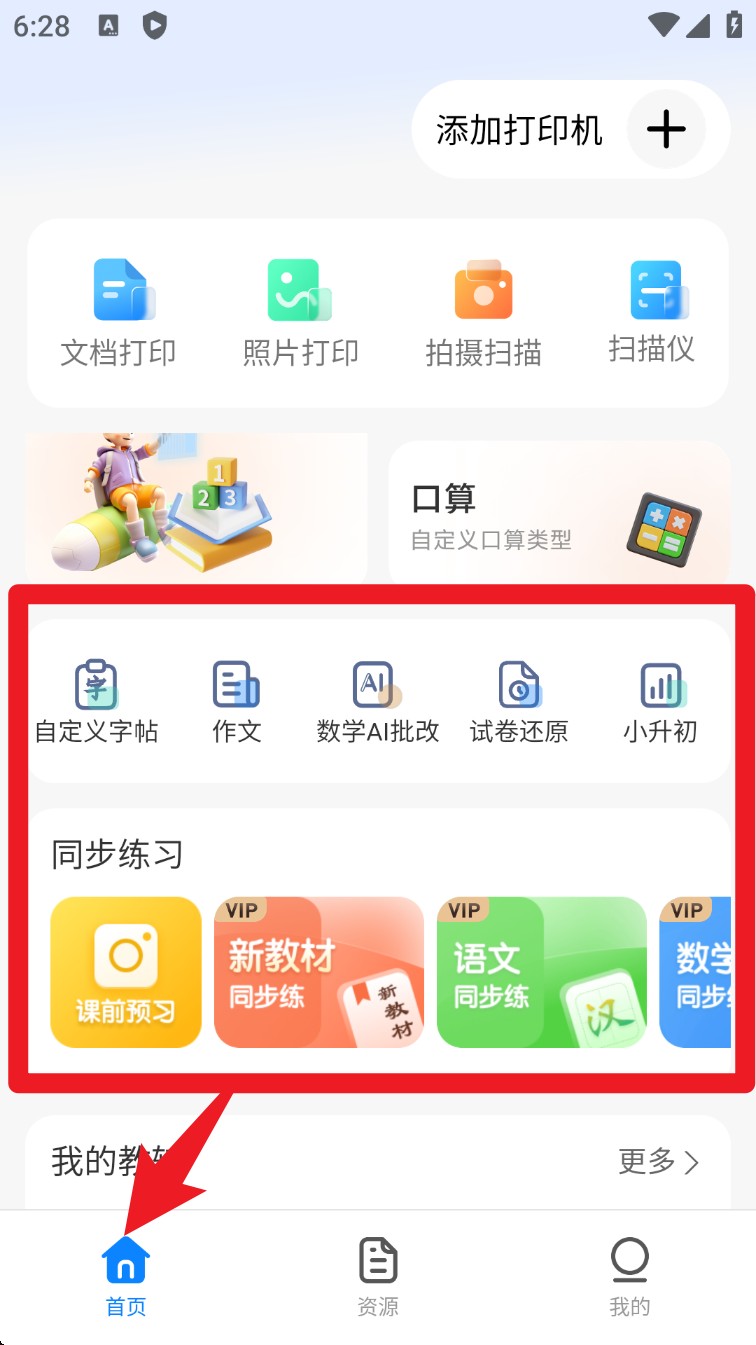Select 试卷还原 exam restore
The image size is (756, 1345).
click(x=519, y=702)
